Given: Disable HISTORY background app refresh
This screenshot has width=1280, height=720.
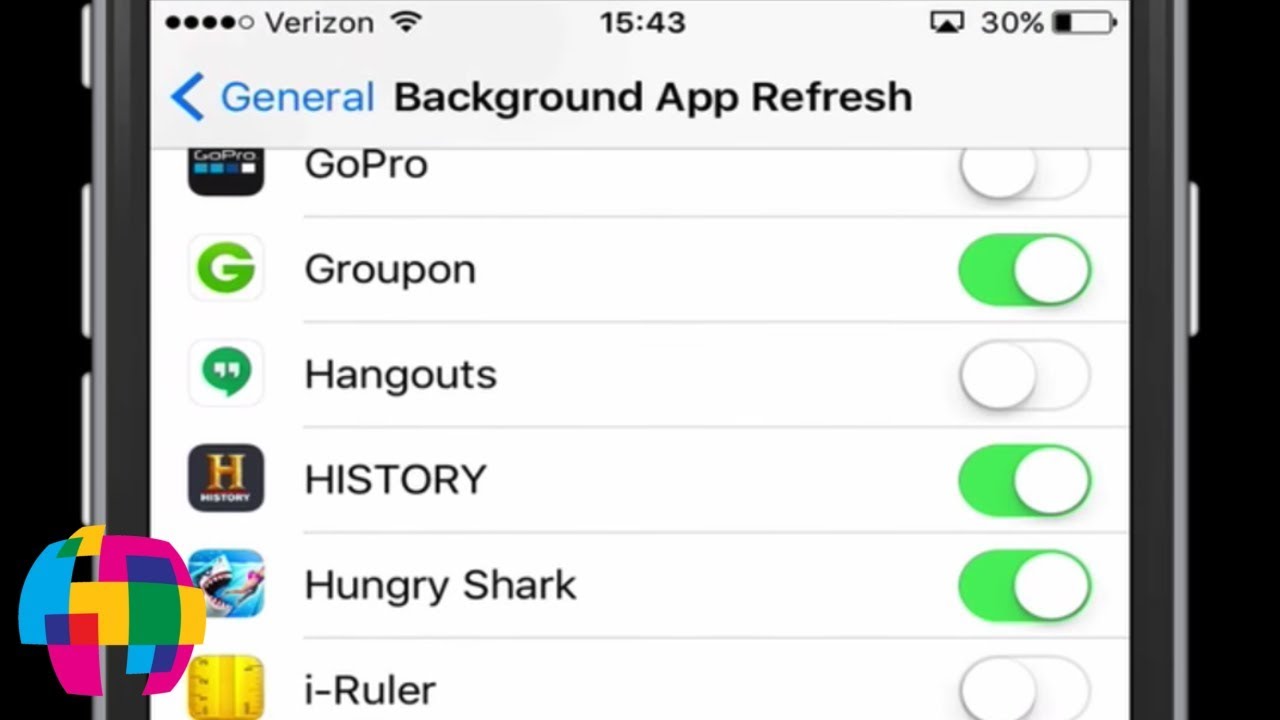Looking at the screenshot, I should pos(1024,480).
